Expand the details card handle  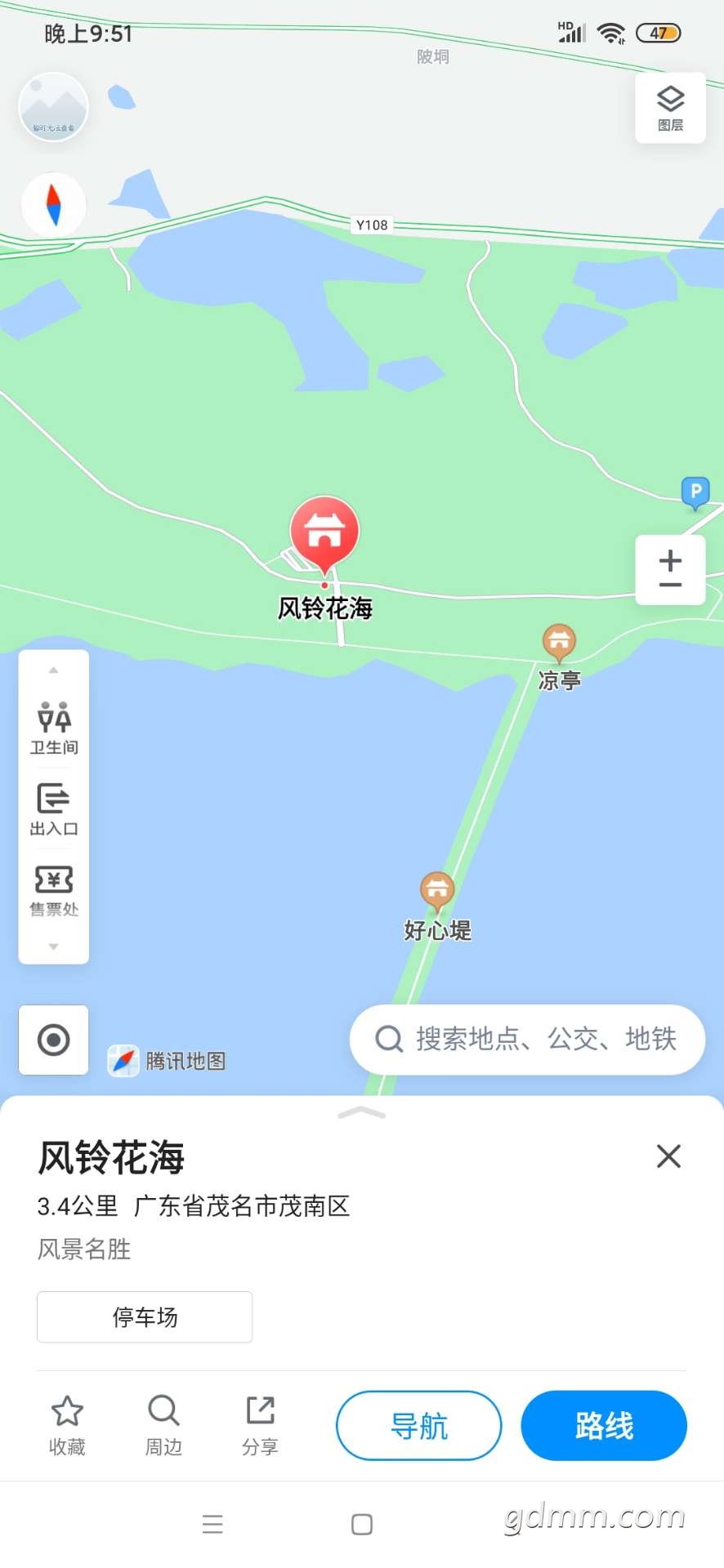point(361,1112)
